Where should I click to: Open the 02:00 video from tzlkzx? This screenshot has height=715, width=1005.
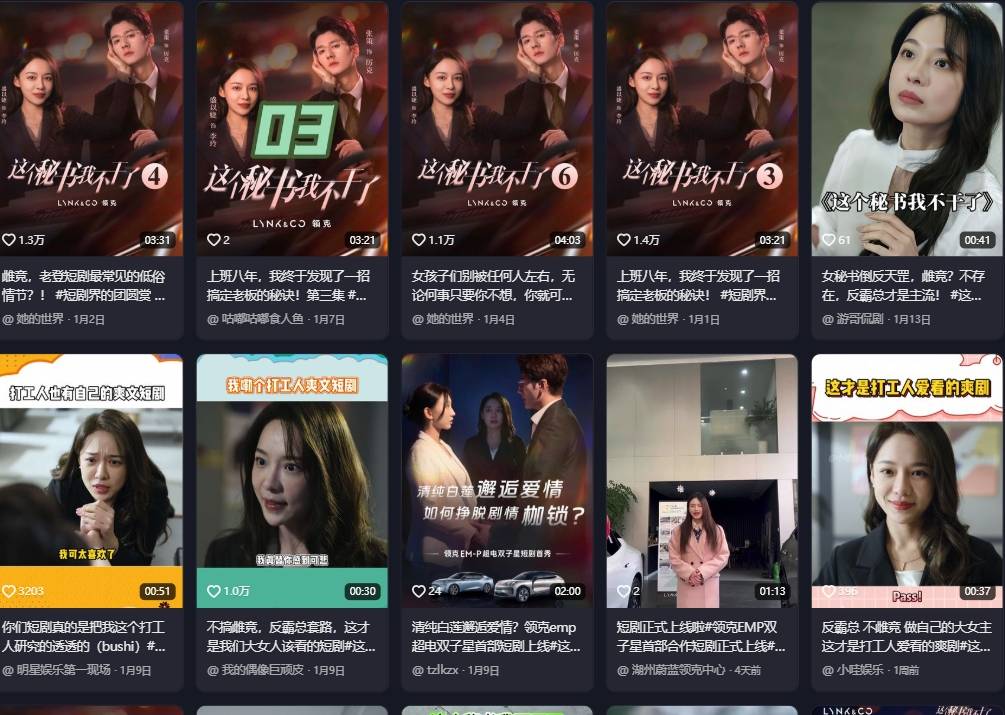(x=497, y=480)
